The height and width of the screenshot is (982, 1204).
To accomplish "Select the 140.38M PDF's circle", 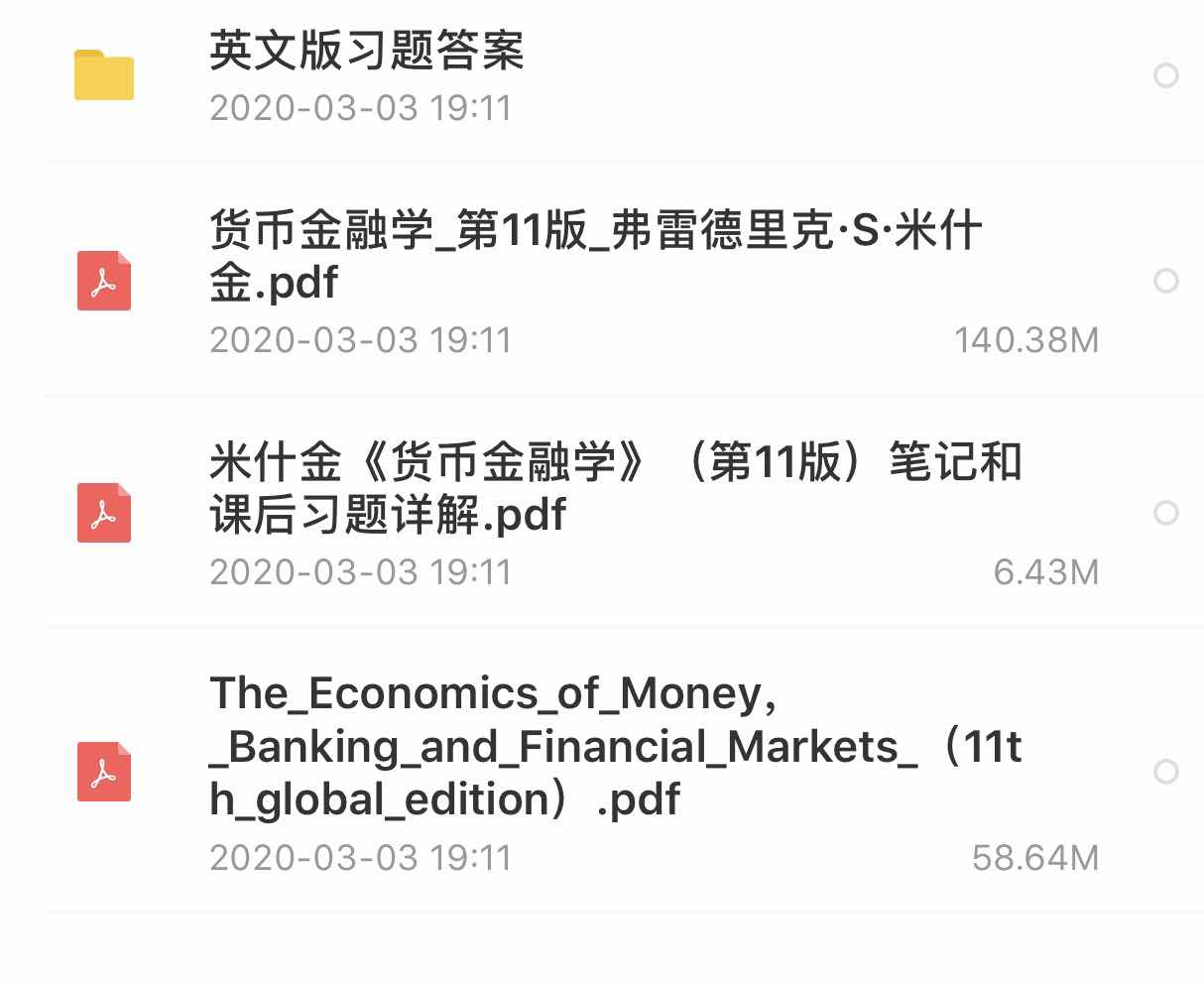I will (x=1166, y=281).
